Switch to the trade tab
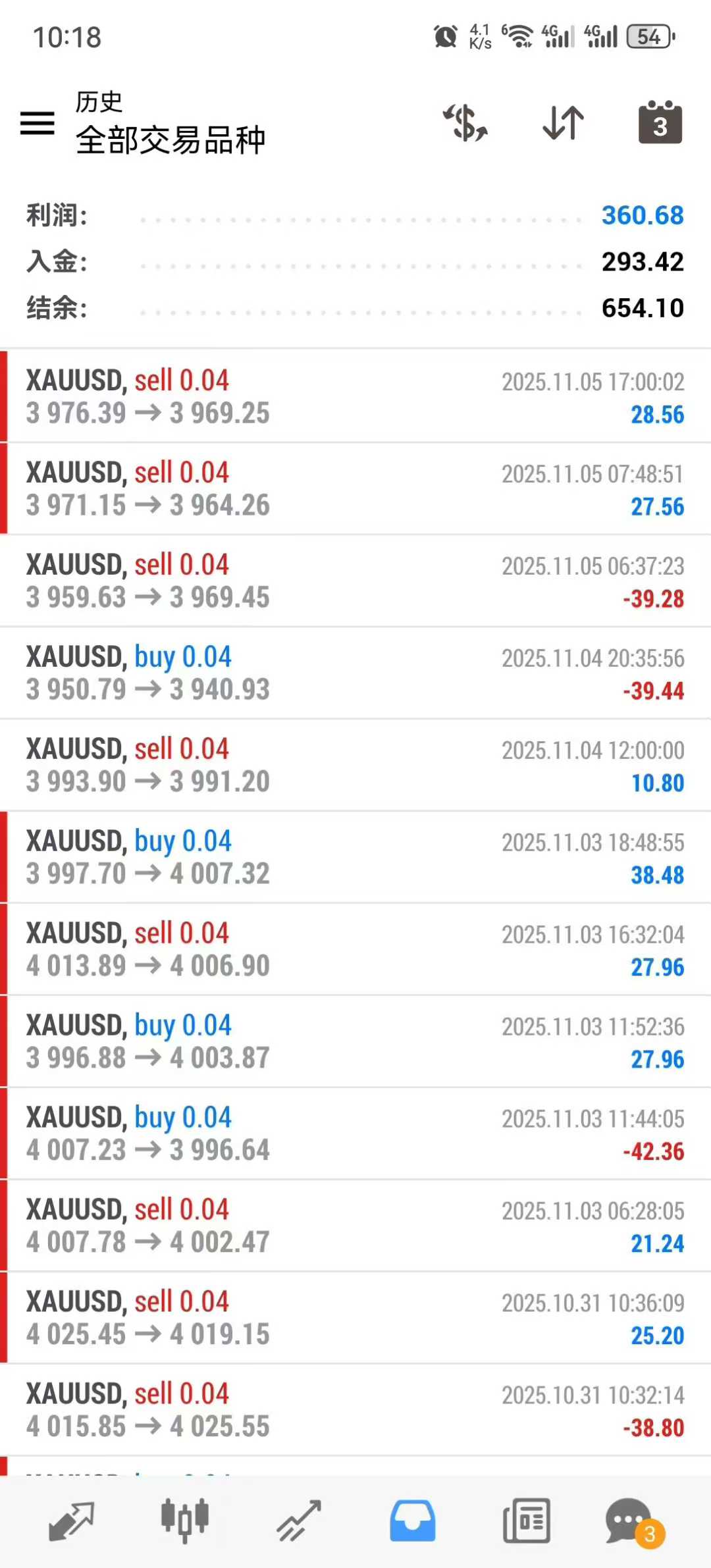 point(299,1521)
